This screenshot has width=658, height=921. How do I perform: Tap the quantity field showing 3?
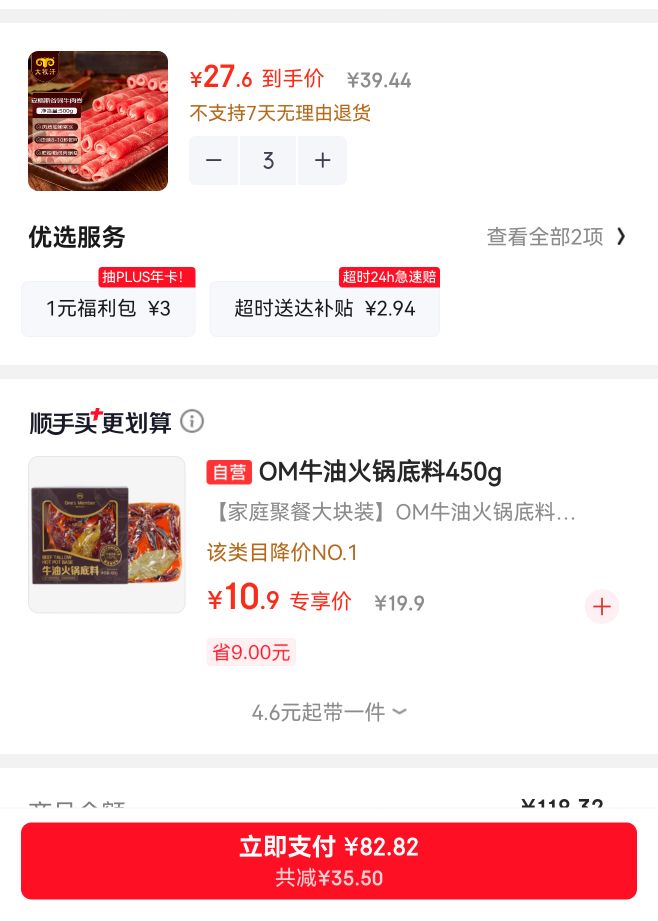tap(268, 160)
